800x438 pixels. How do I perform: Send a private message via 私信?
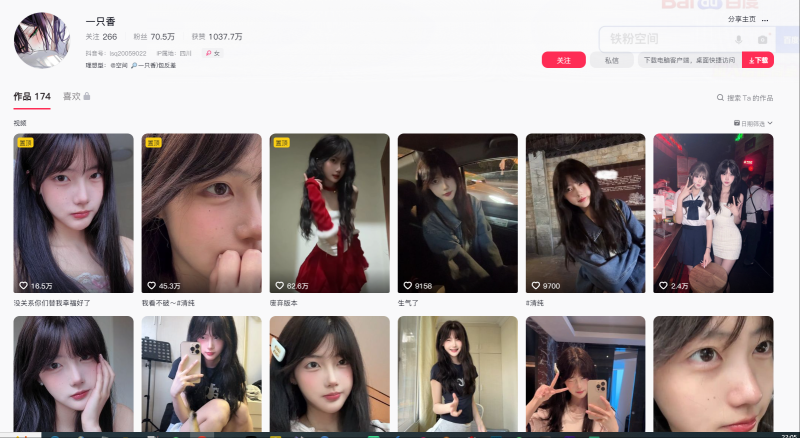tap(611, 60)
